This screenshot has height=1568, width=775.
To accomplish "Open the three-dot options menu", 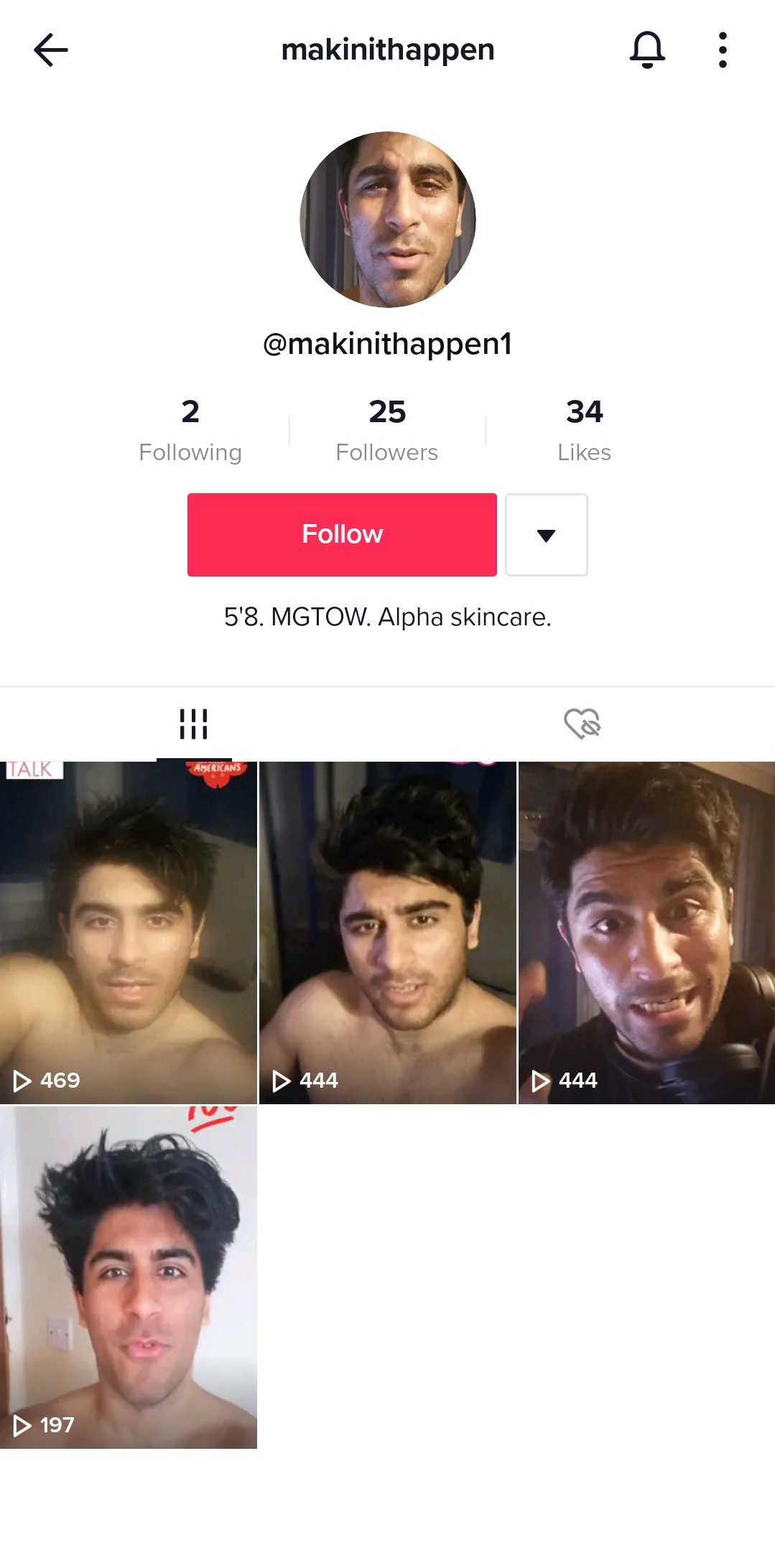I will pos(724,50).
